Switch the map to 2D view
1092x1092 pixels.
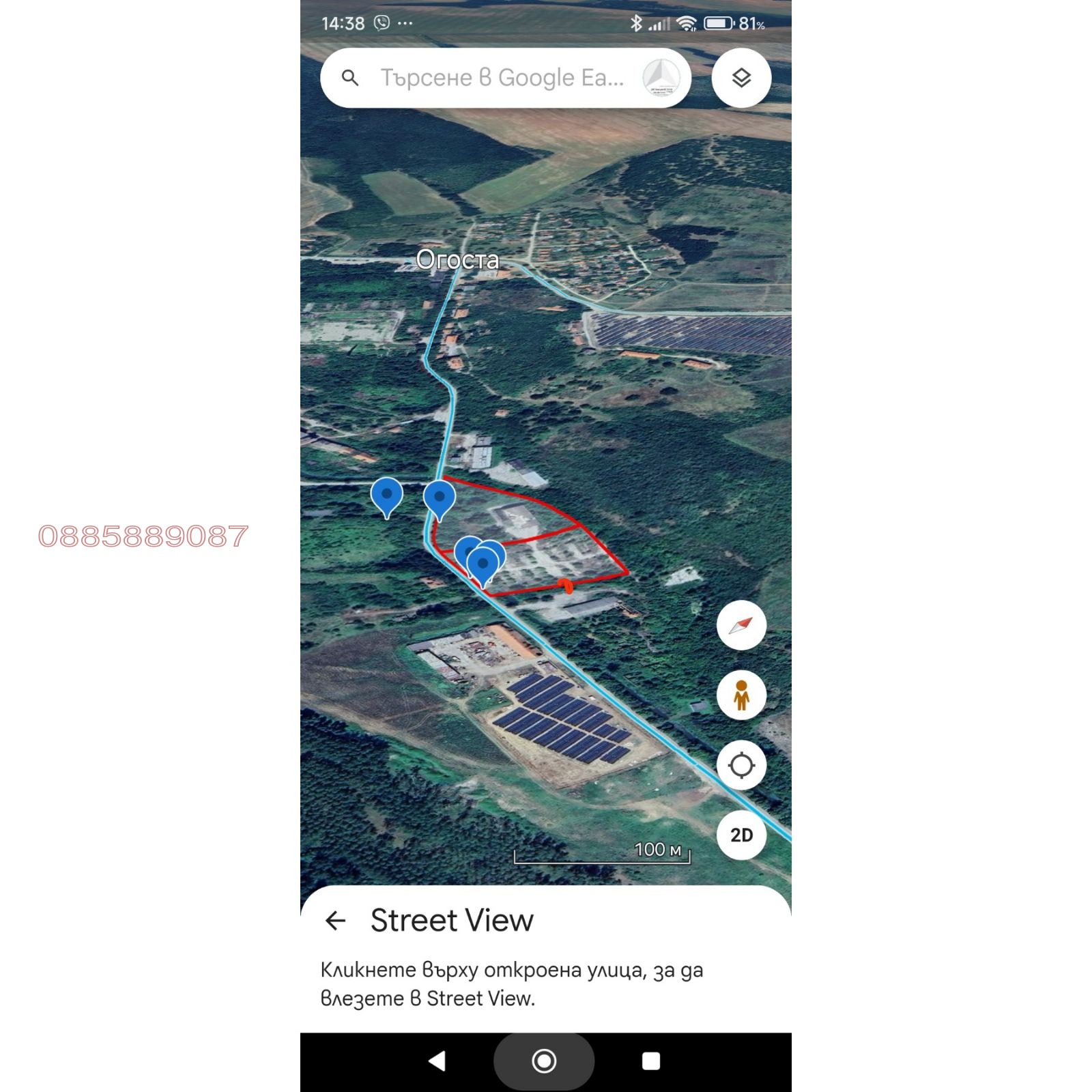tap(741, 835)
